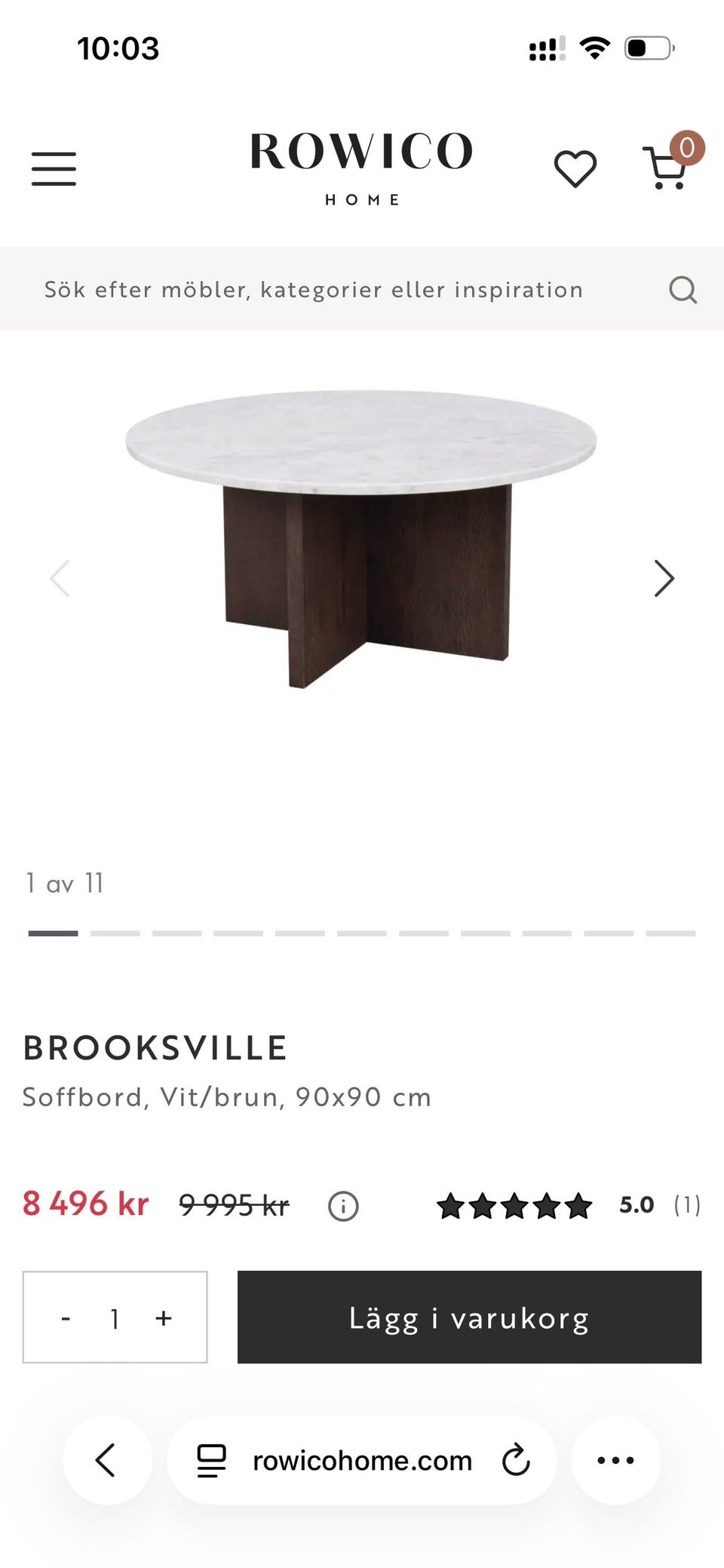Tap the rowicohome.com address bar
724x1568 pixels.
[x=362, y=1461]
